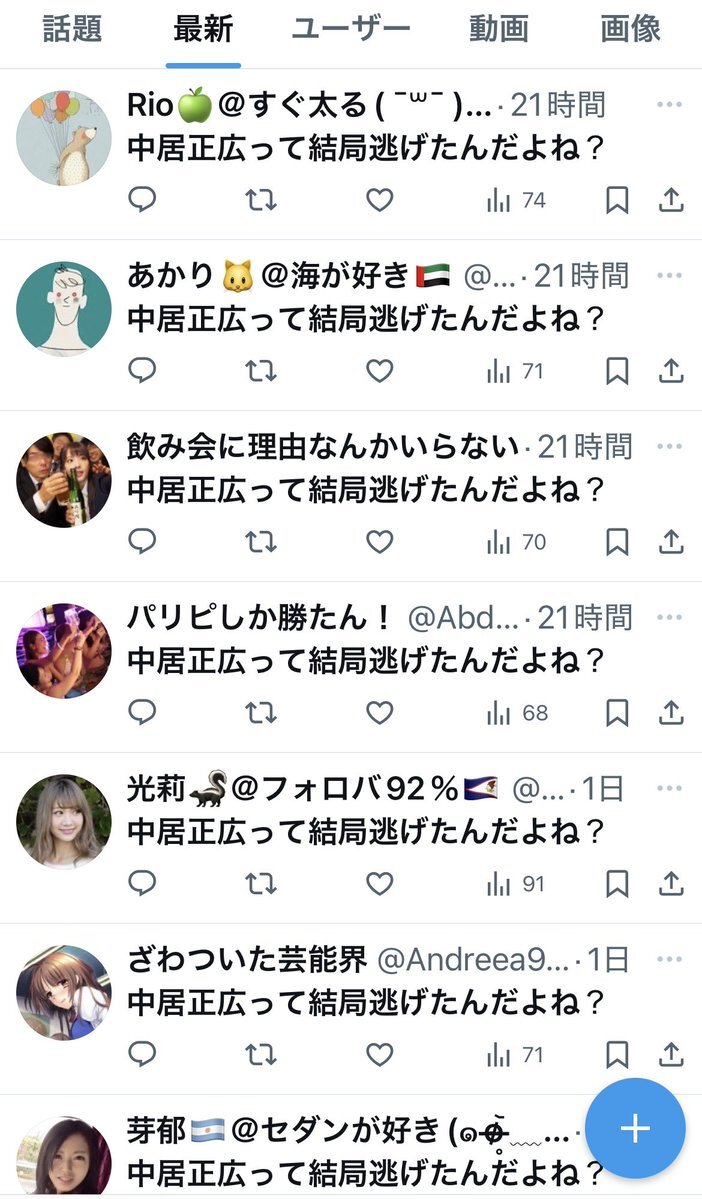702x1199 pixels.
Task: Share the 飲み会に理由なんかいらない post
Action: tap(671, 542)
